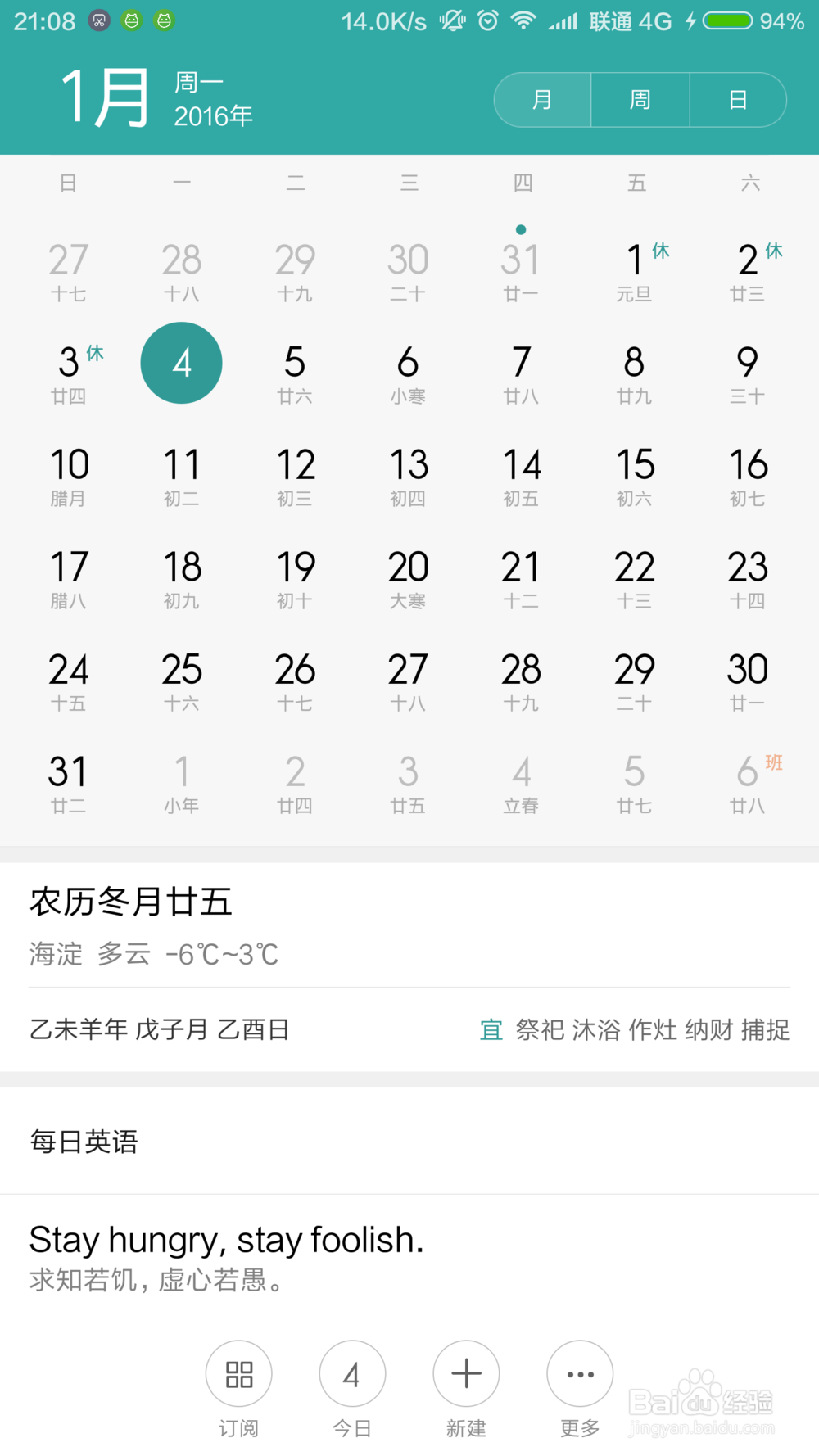The width and height of the screenshot is (819, 1456).
Task: Tap the highlighted date 4
Action: click(x=182, y=363)
